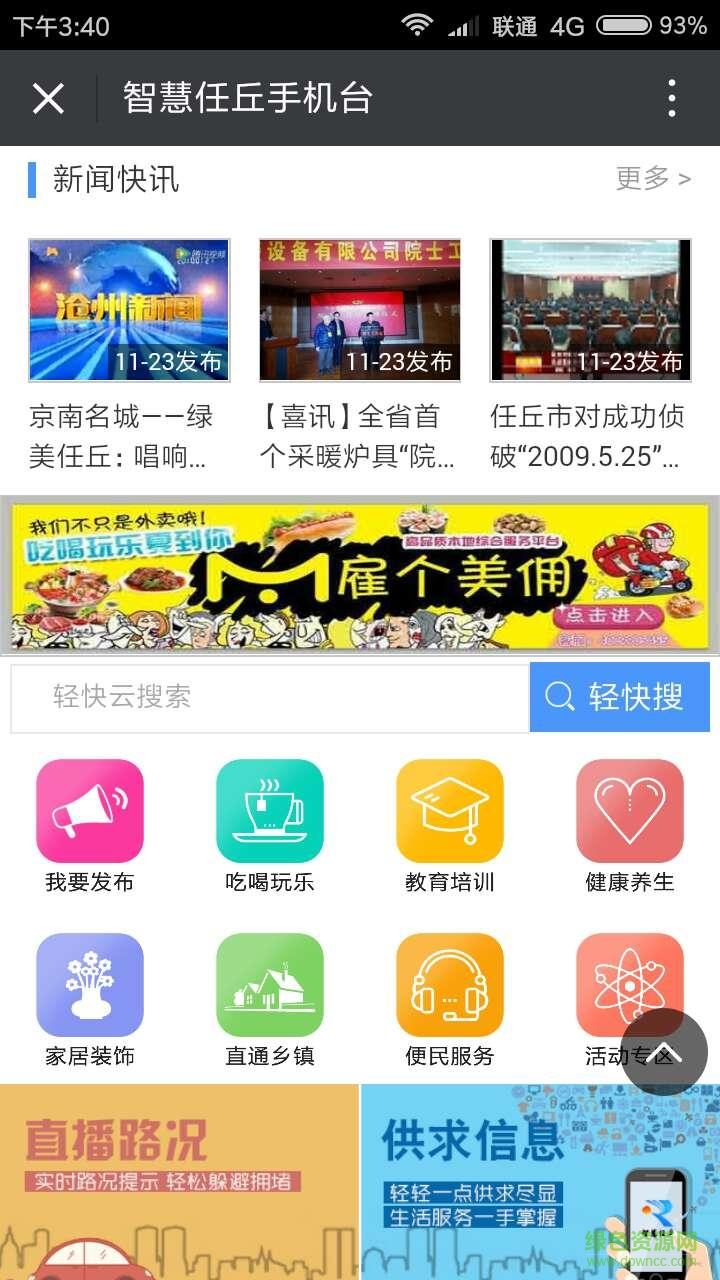Open the 沧州新闻 video thumbnail
The width and height of the screenshot is (720, 1280).
(129, 310)
